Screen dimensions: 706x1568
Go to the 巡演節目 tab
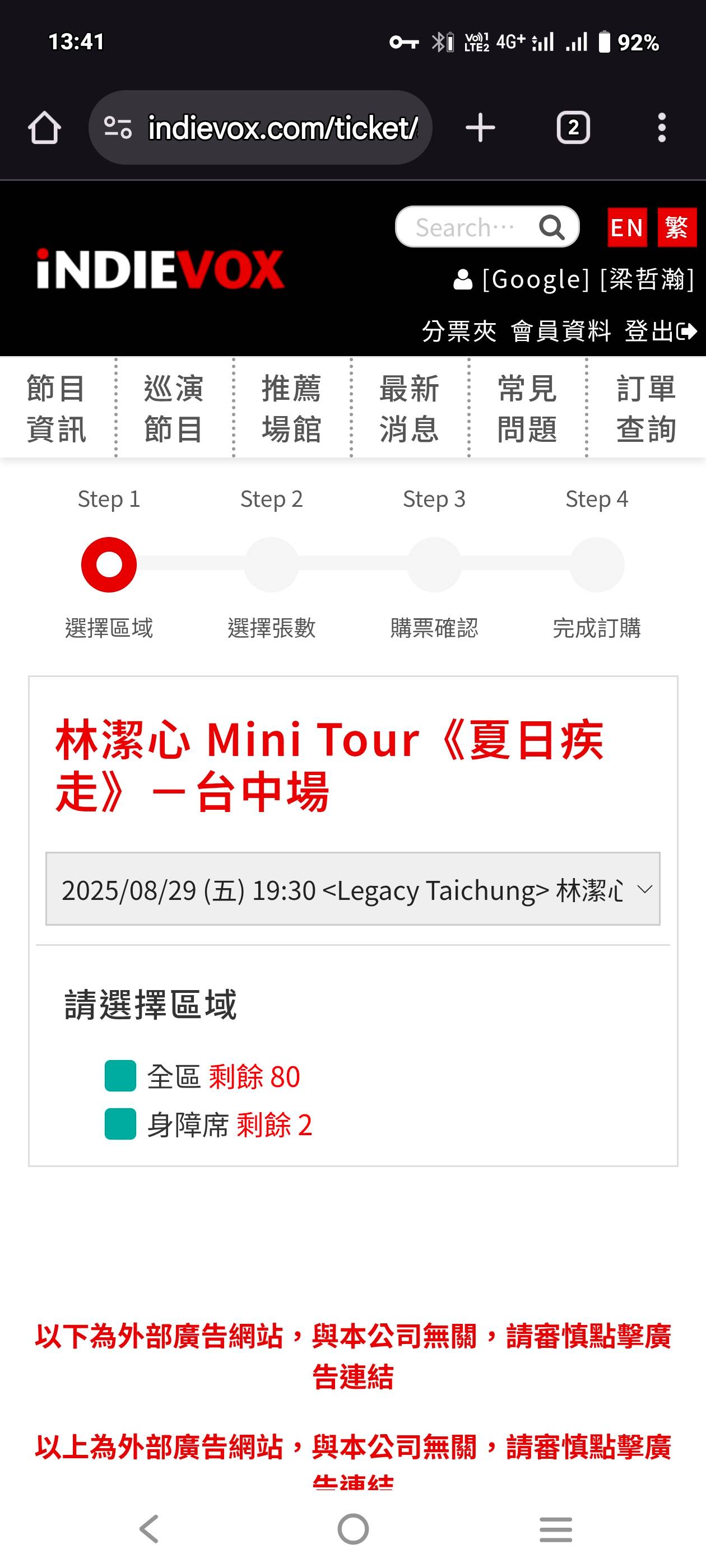tap(174, 408)
